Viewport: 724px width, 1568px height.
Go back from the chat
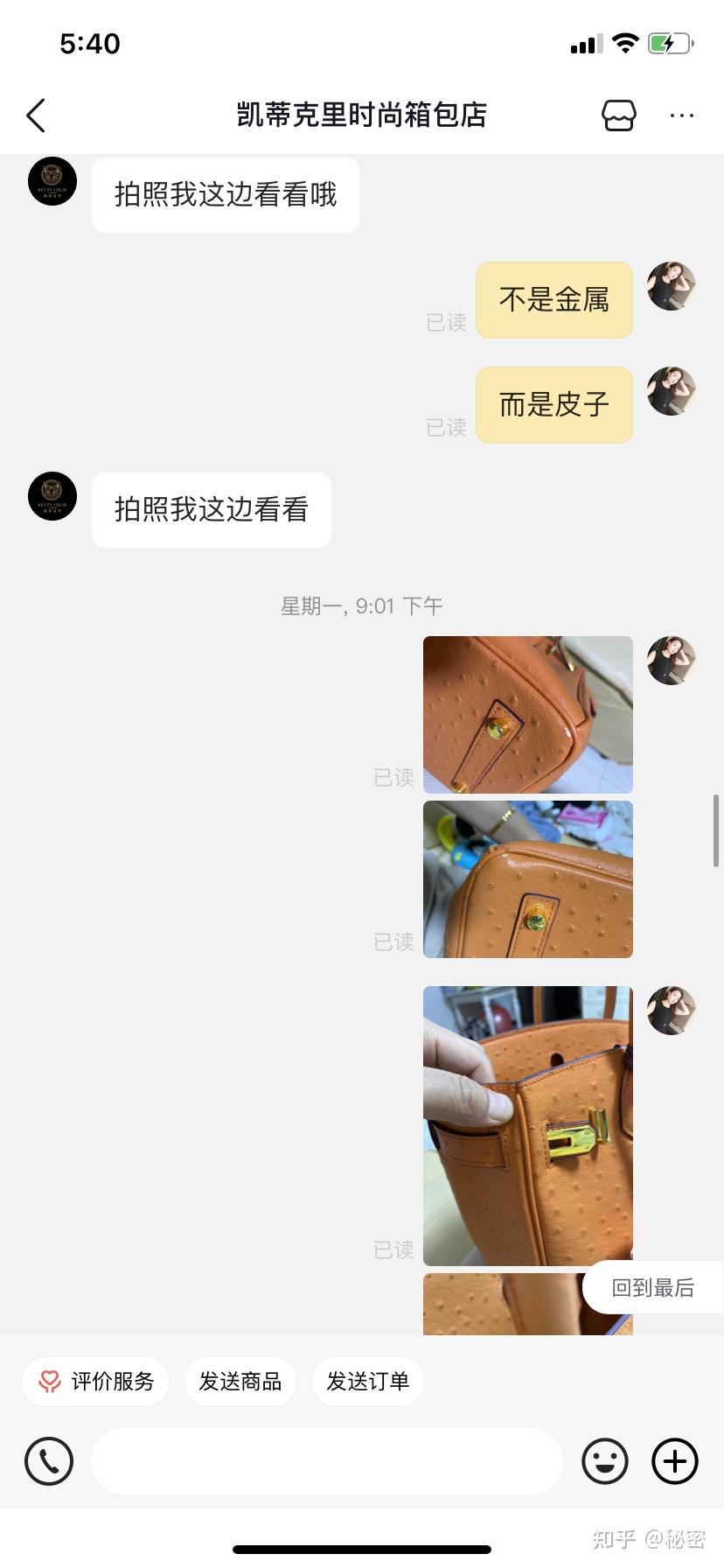pos(36,115)
